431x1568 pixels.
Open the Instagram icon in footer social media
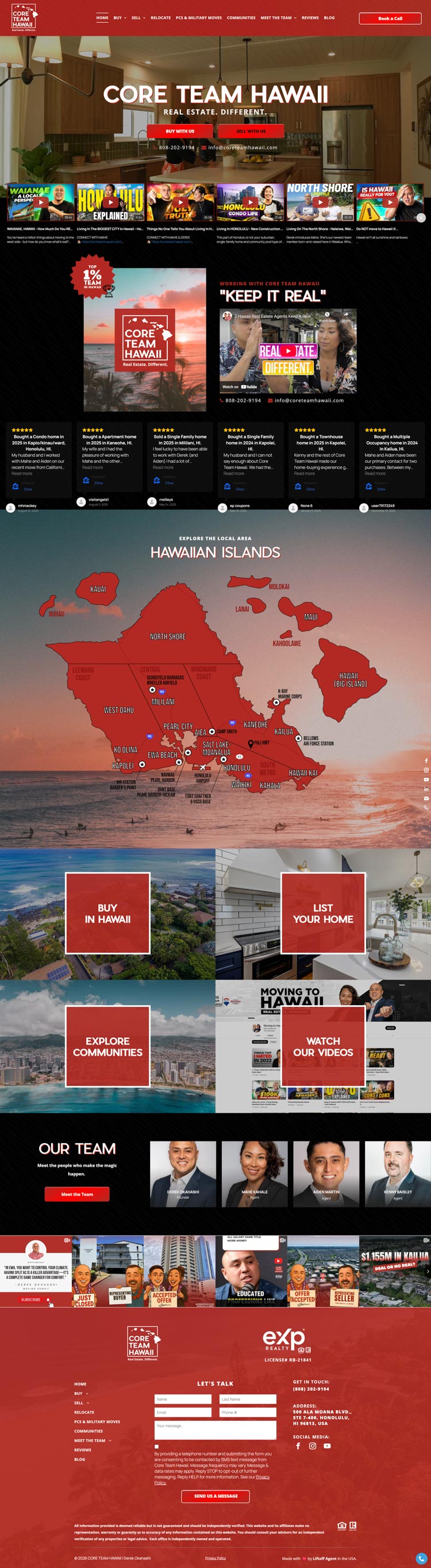pos(312,1446)
